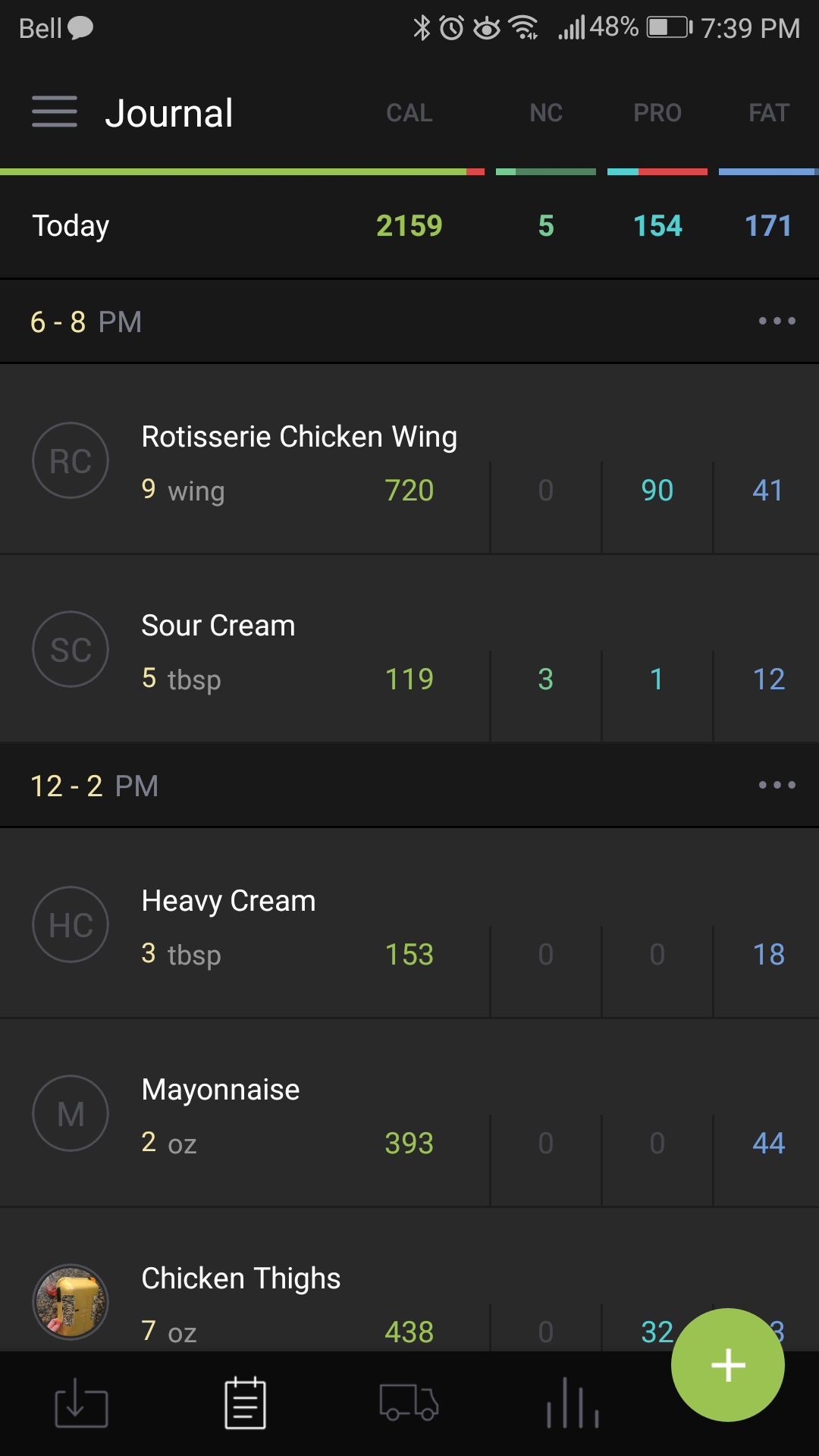This screenshot has width=819, height=1456.
Task: Open the Sour Cream entry
Action: point(409,649)
